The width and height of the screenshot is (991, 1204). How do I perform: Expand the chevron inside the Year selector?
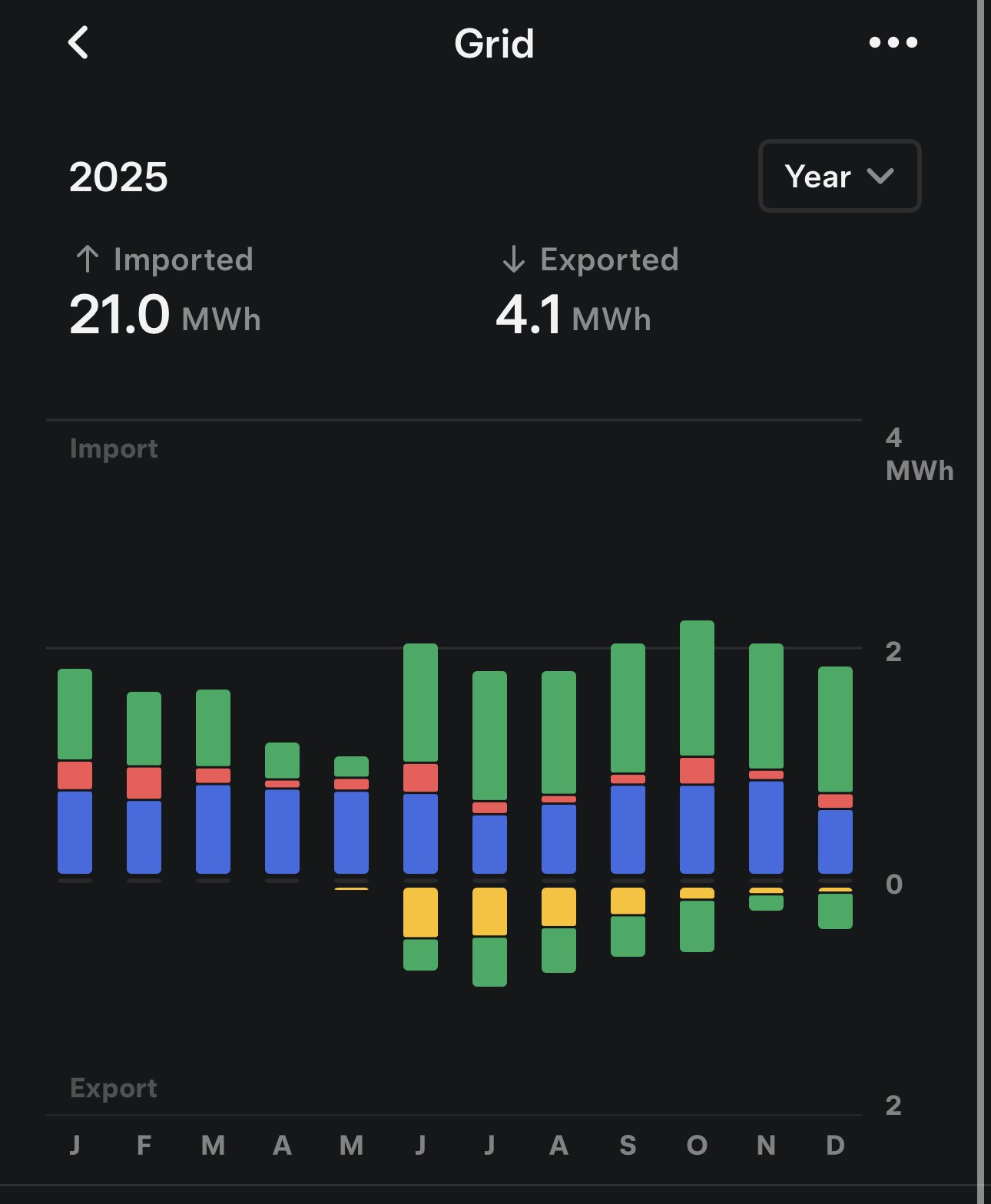[x=882, y=177]
